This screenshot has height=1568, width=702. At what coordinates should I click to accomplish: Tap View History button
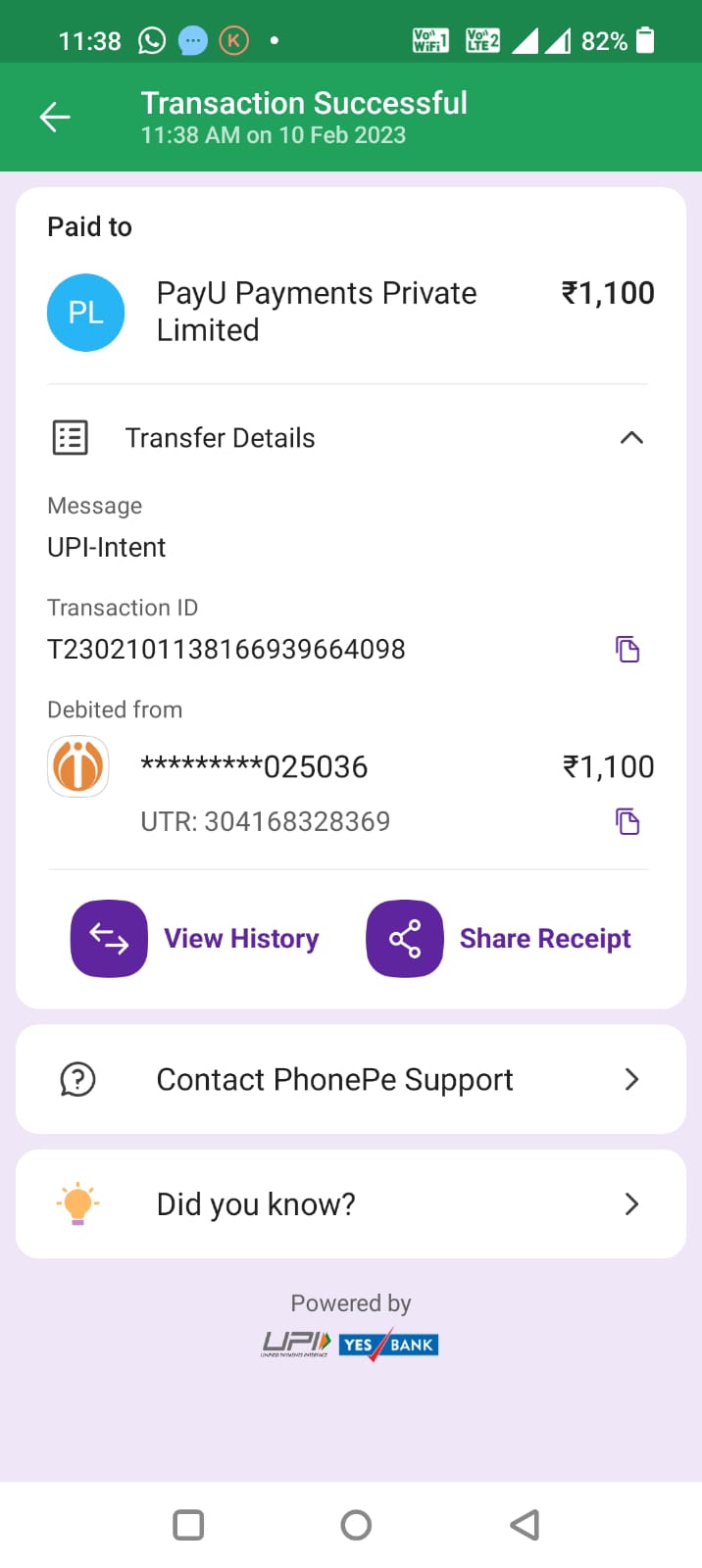(x=195, y=939)
